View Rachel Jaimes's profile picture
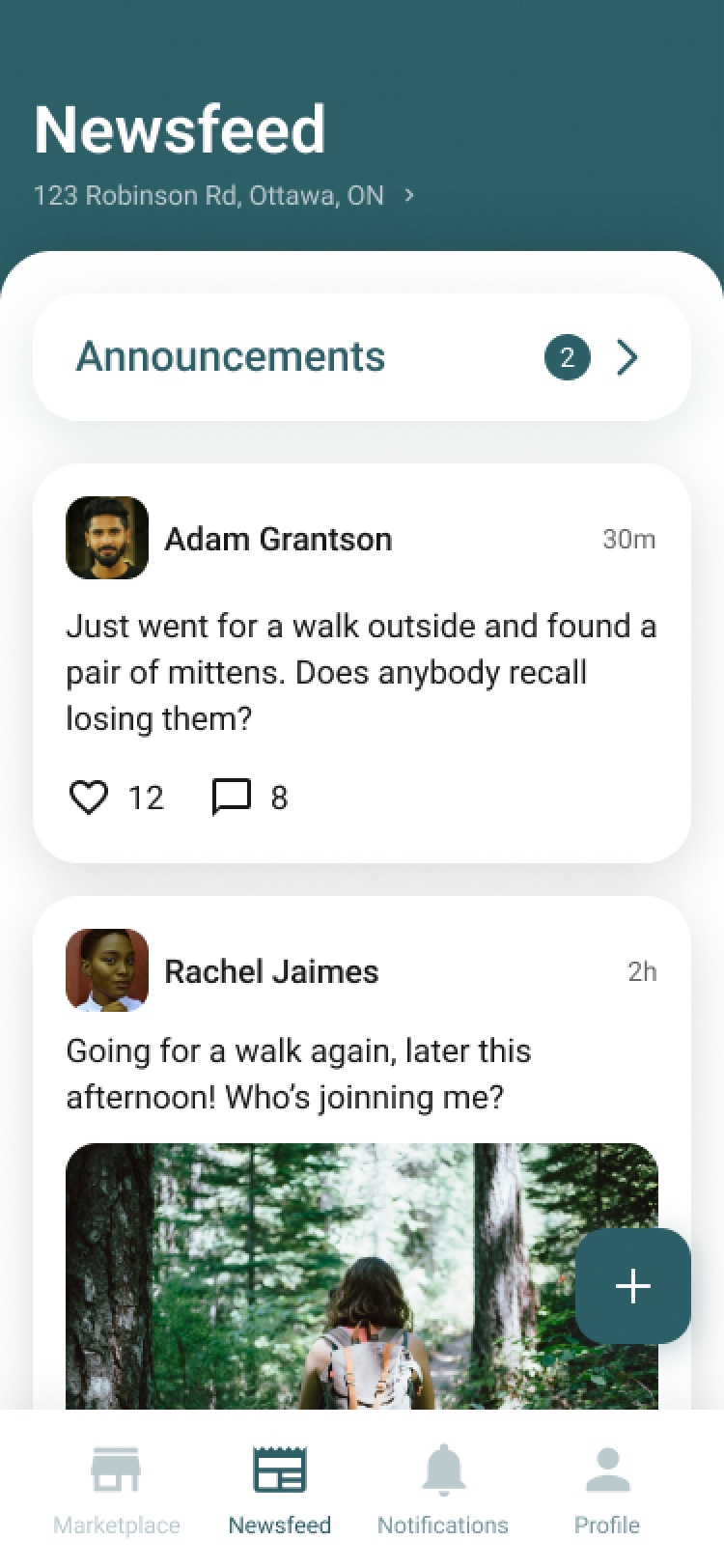 coord(107,970)
